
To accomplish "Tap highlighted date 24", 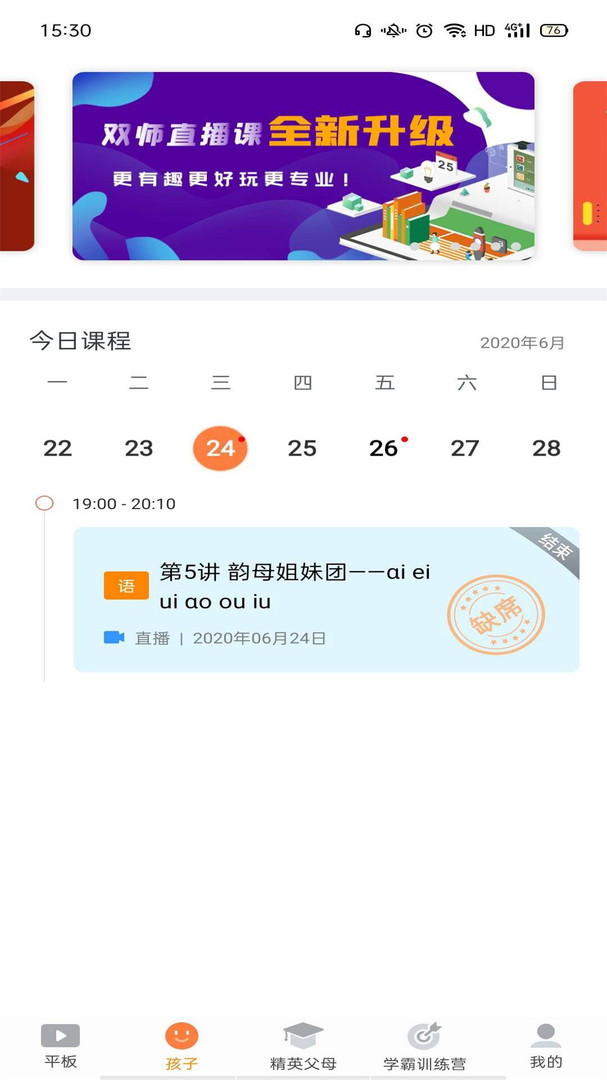I will 220,448.
